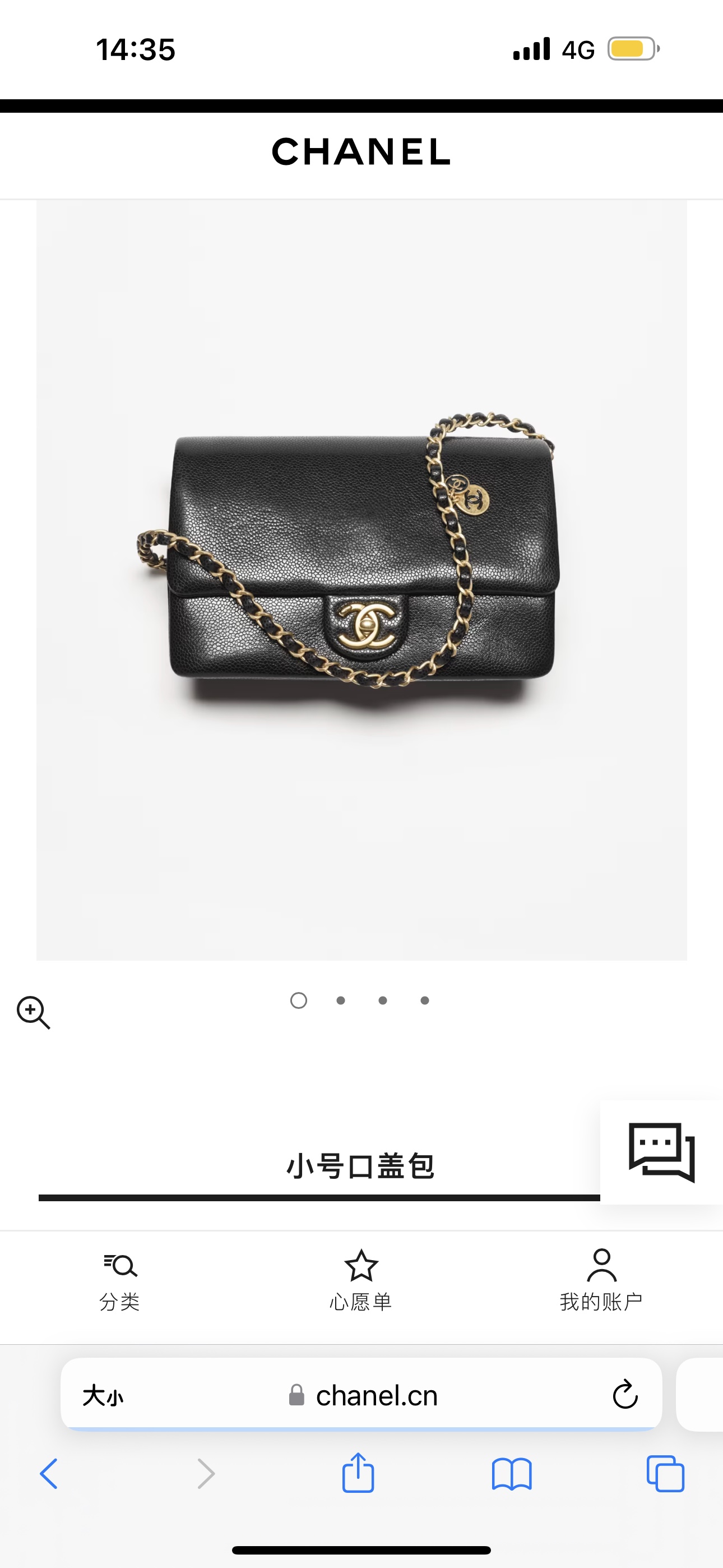723x1568 pixels.
Task: Tap the CHANEL logo to go home
Action: [361, 152]
